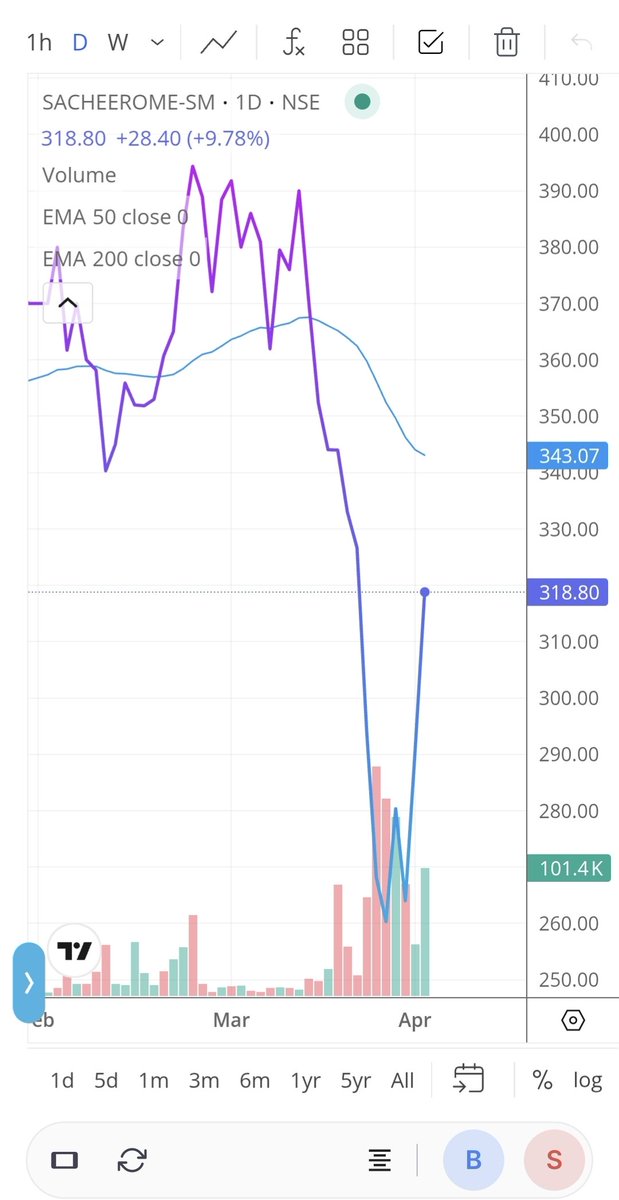This screenshot has height=1200, width=619.
Task: Undo the last chart action
Action: pyautogui.click(x=581, y=42)
